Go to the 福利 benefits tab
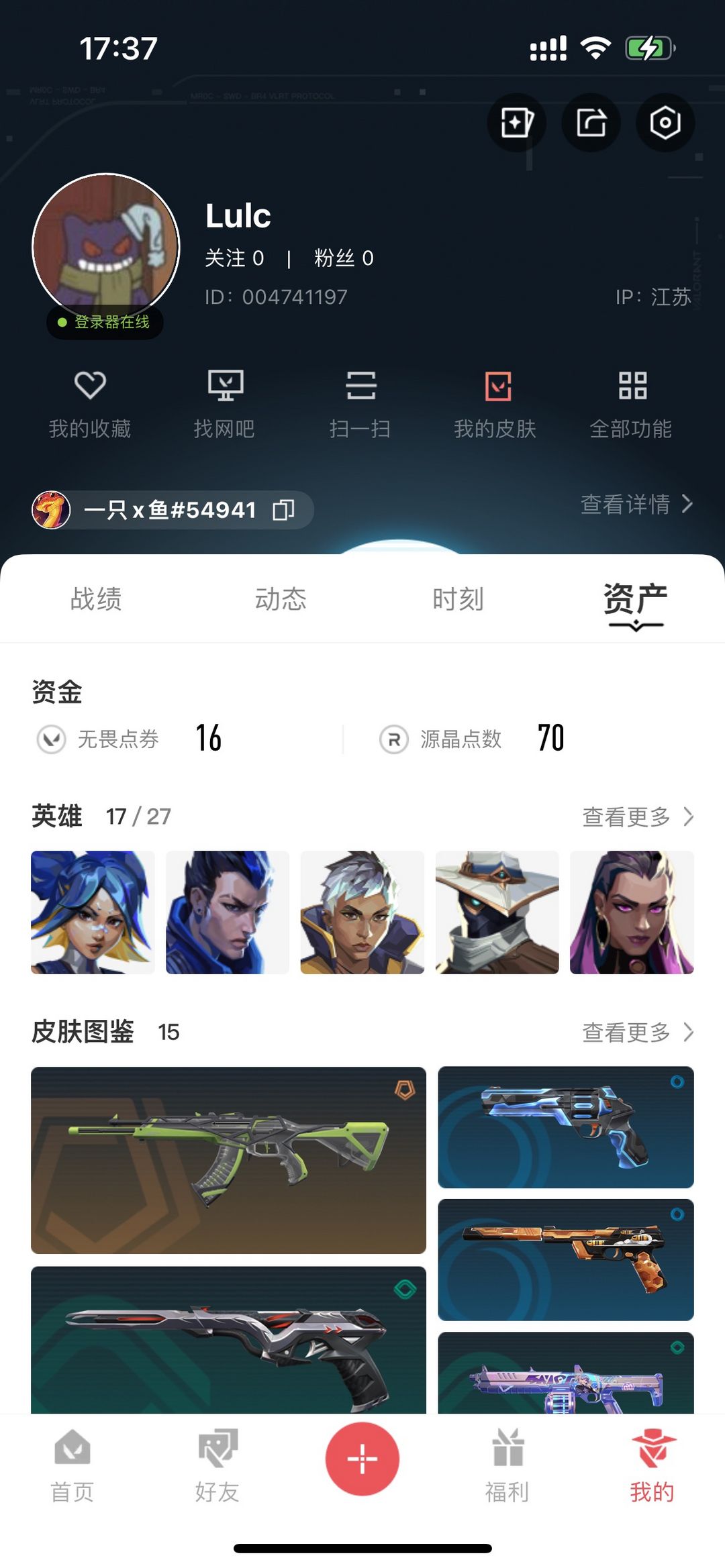 [x=507, y=1465]
